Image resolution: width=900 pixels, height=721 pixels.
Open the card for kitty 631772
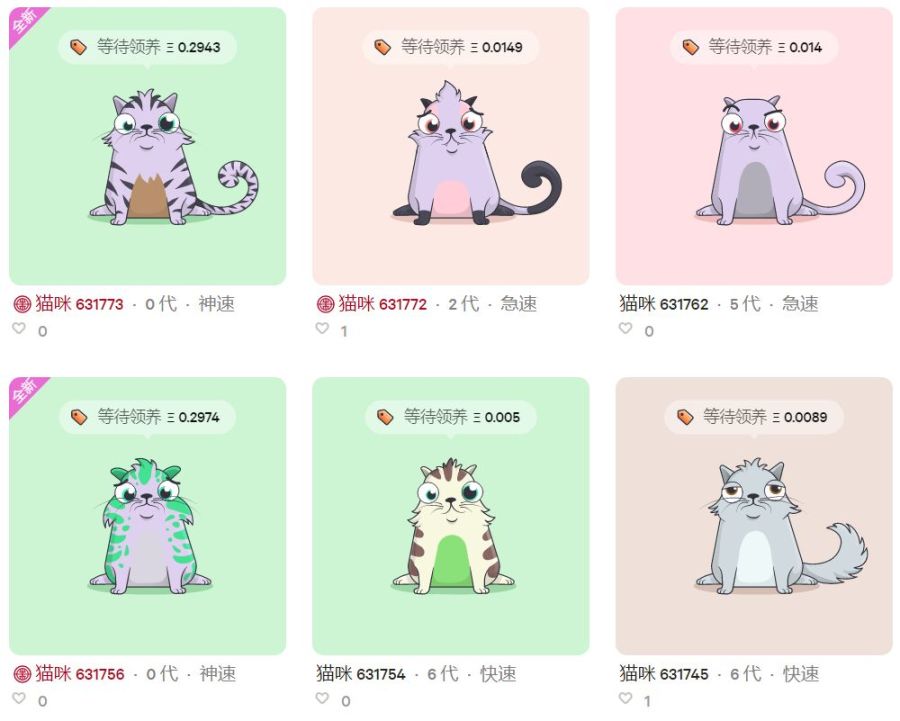tap(451, 146)
